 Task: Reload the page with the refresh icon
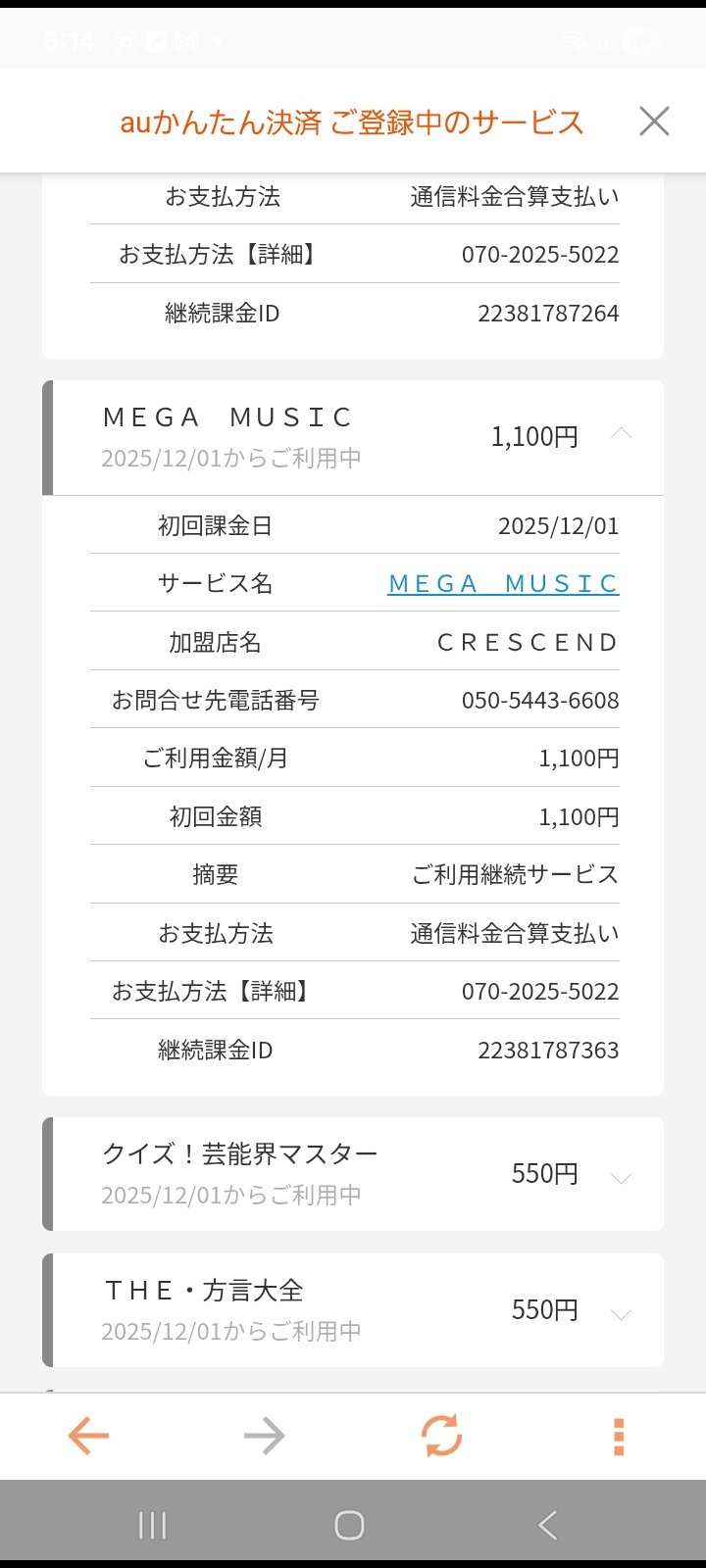[x=441, y=1437]
